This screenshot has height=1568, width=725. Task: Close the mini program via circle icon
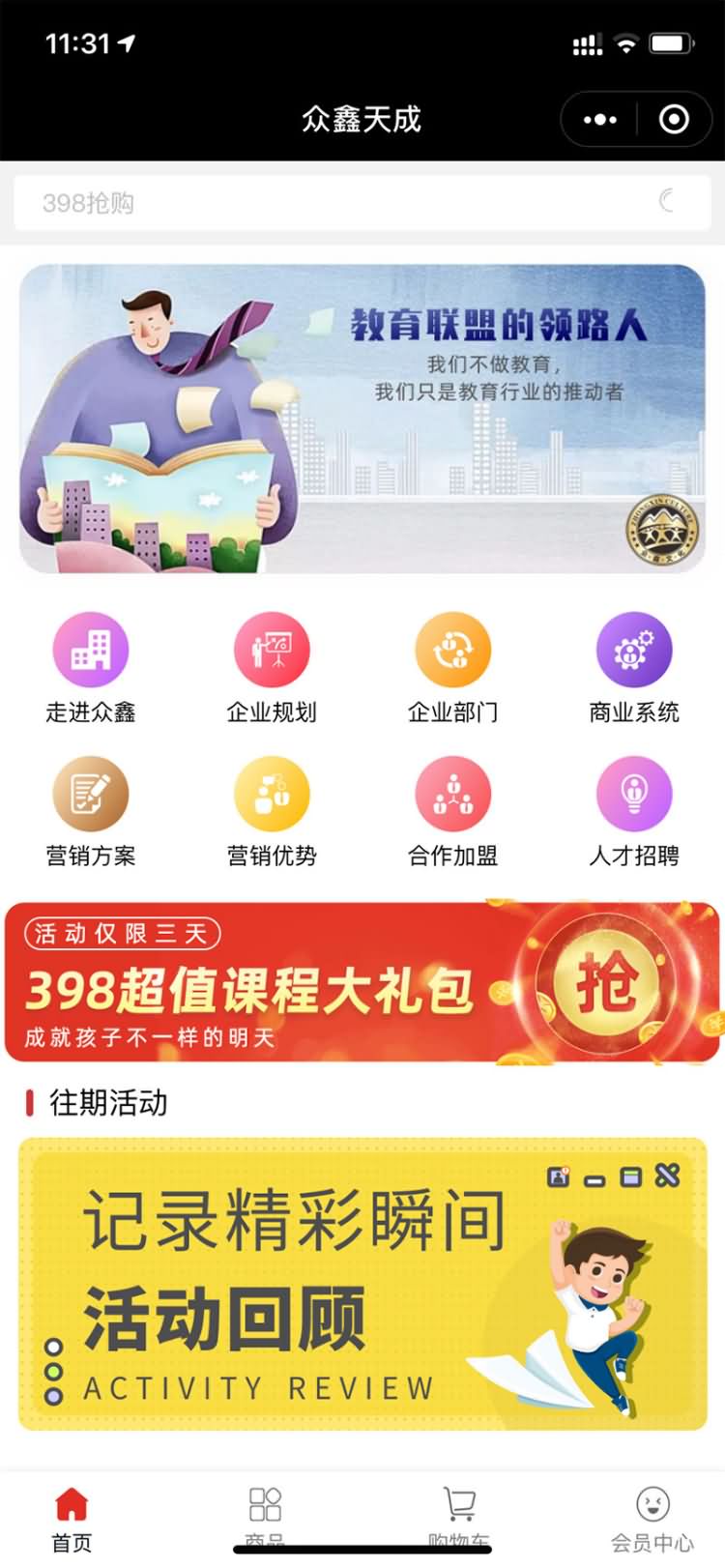pos(674,120)
